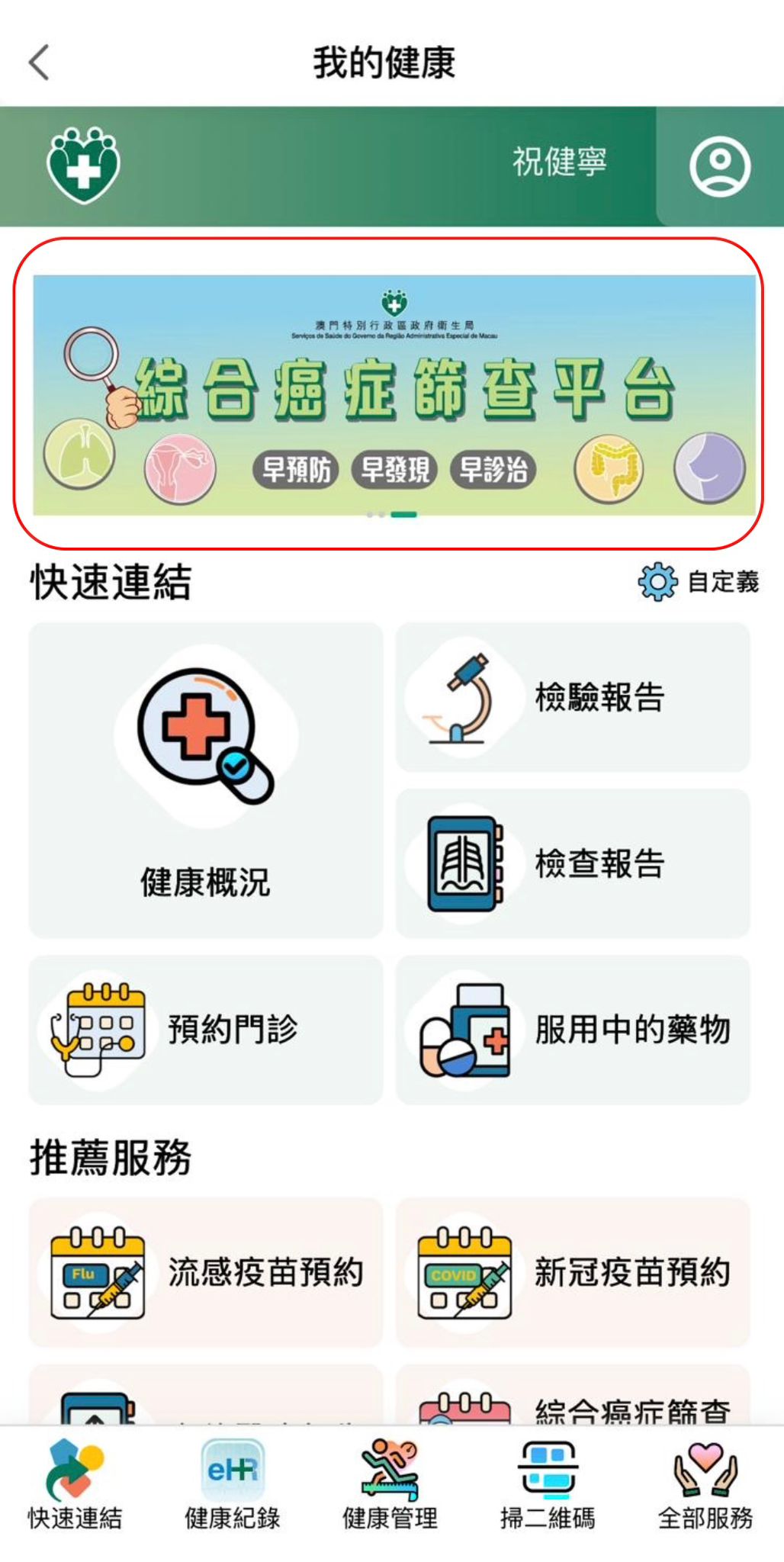
Task: Open 新冠疫苗預約 COVID vaccine booking
Action: 573,1272
